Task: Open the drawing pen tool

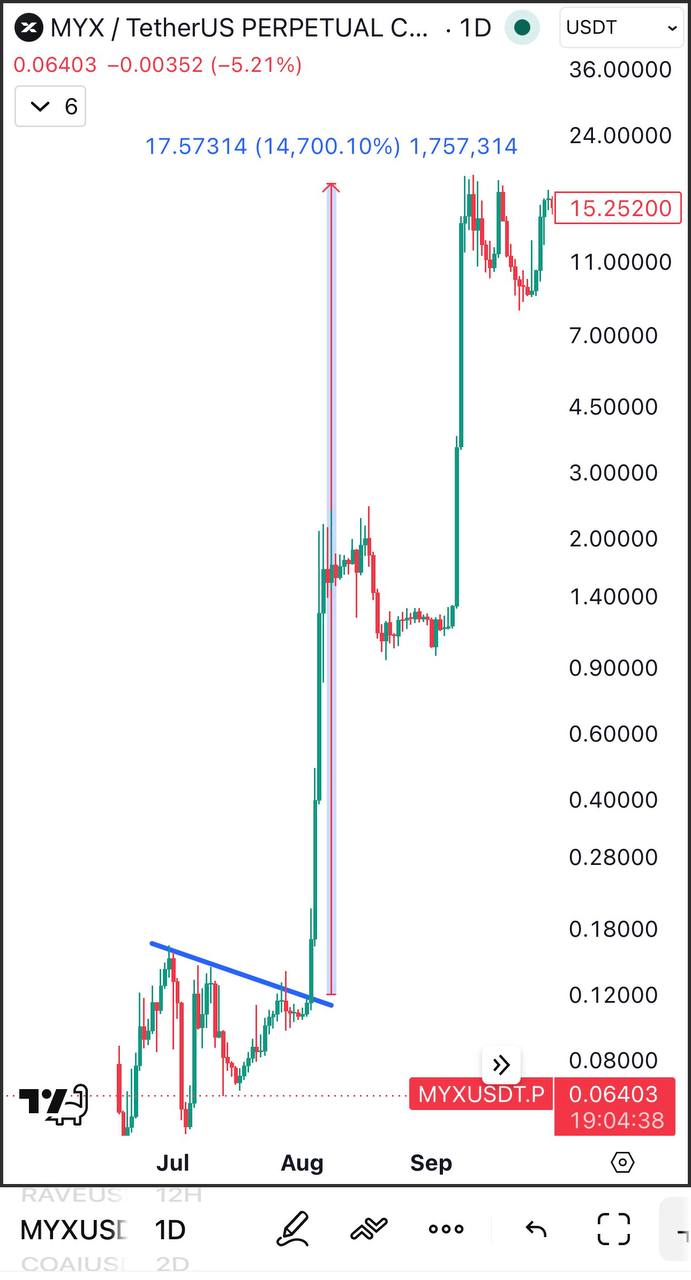Action: click(x=293, y=1228)
